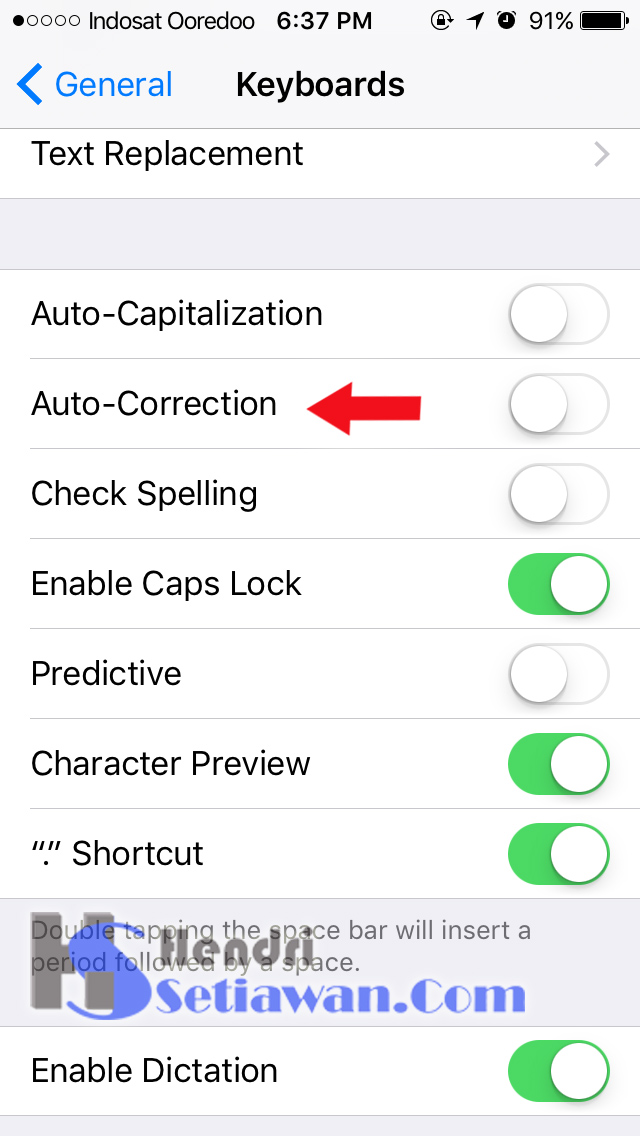
Task: Go back to General settings
Action: (95, 85)
